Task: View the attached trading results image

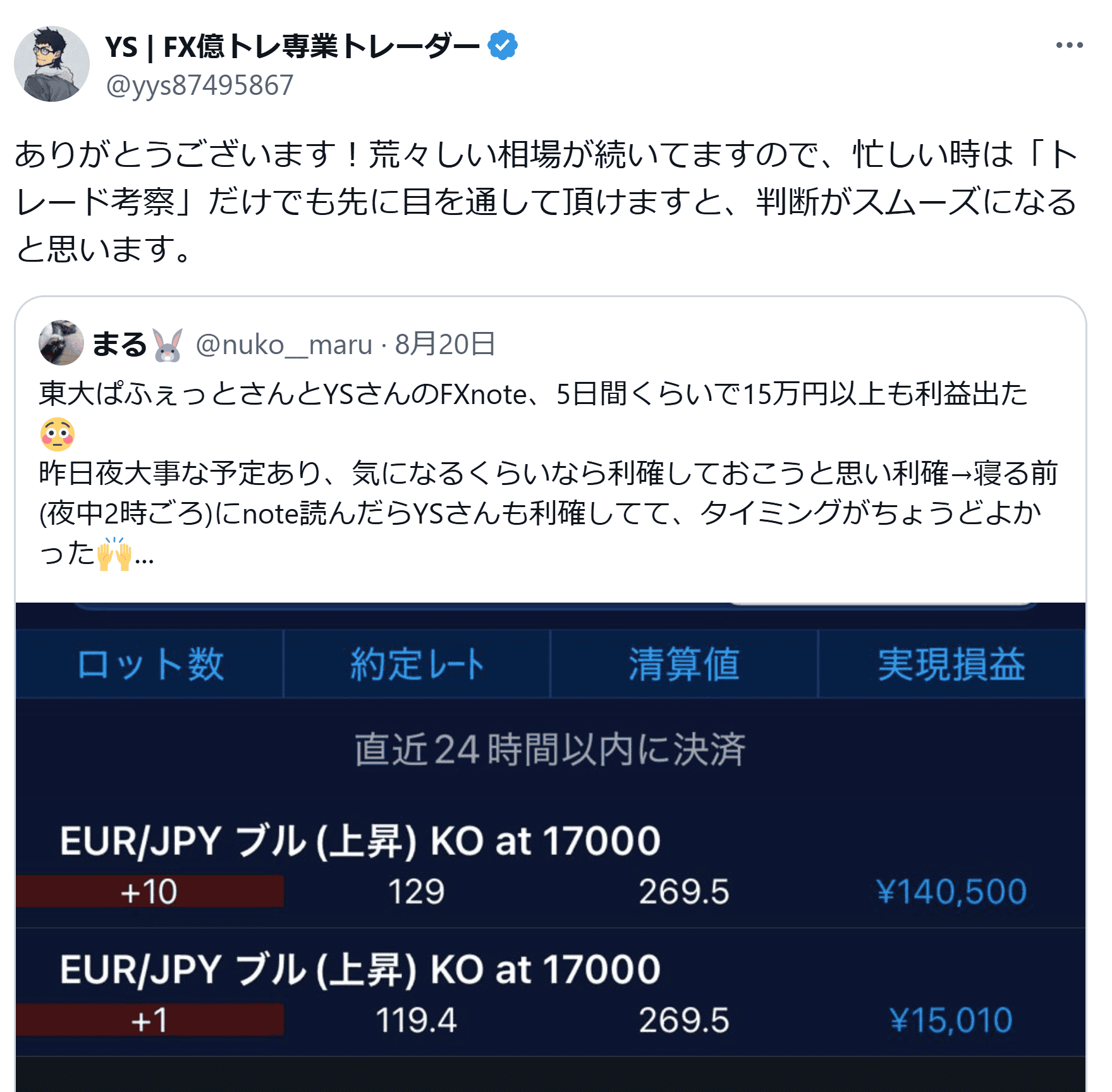Action: coord(550,847)
